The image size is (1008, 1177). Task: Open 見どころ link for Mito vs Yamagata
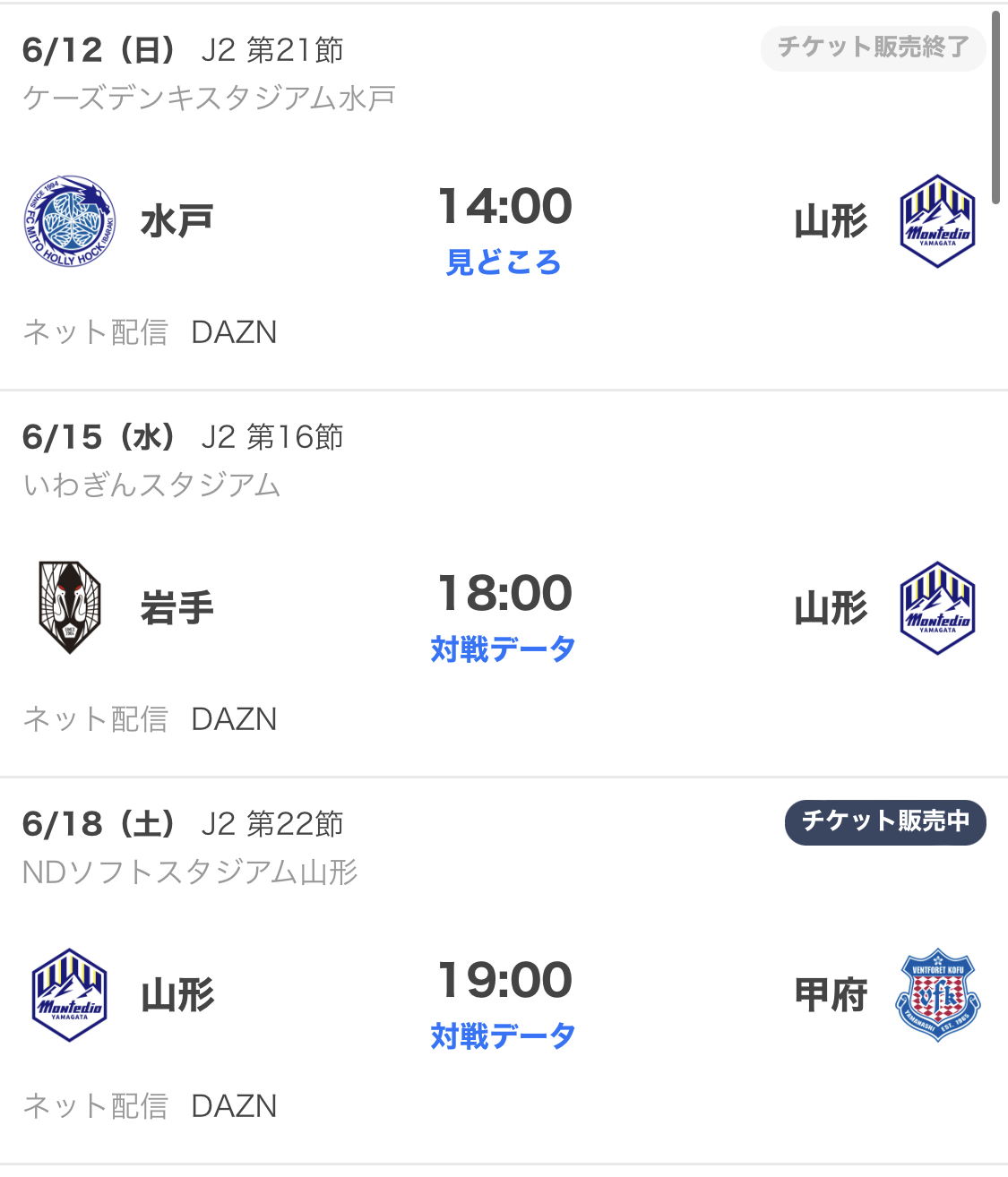click(x=504, y=262)
